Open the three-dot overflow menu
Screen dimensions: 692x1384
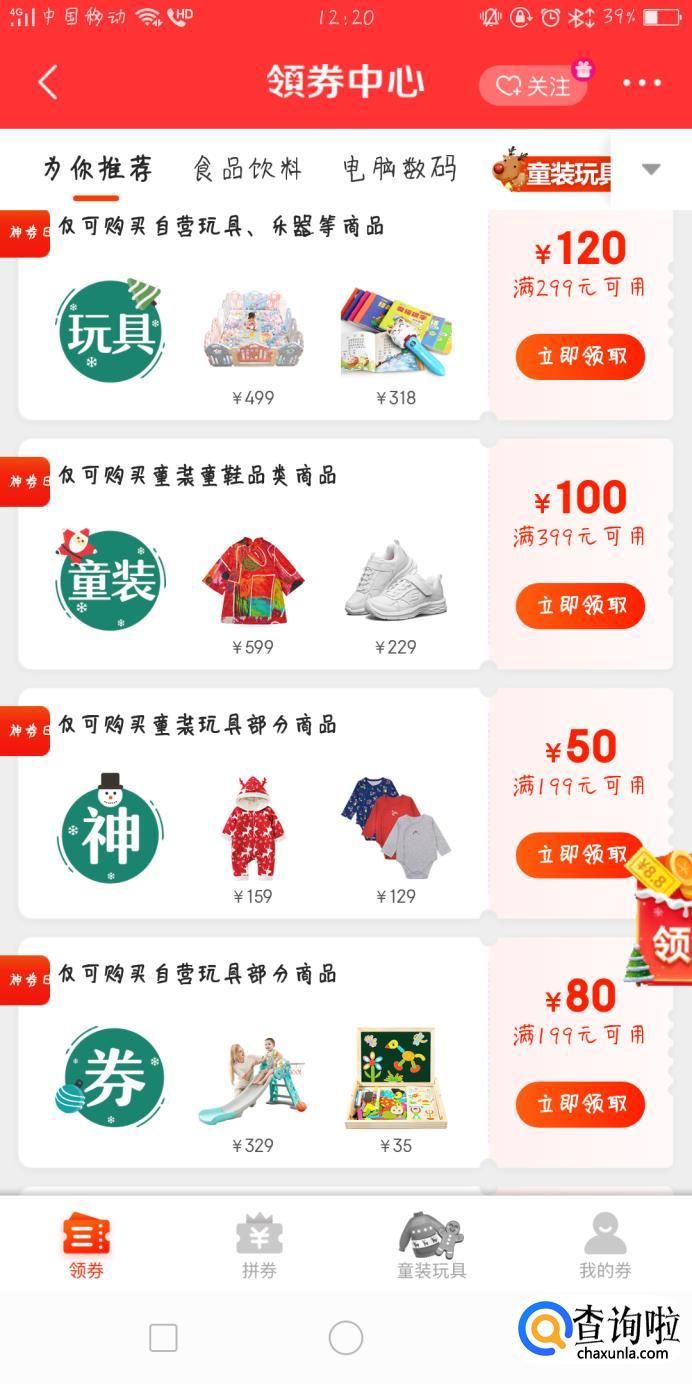pyautogui.click(x=641, y=83)
